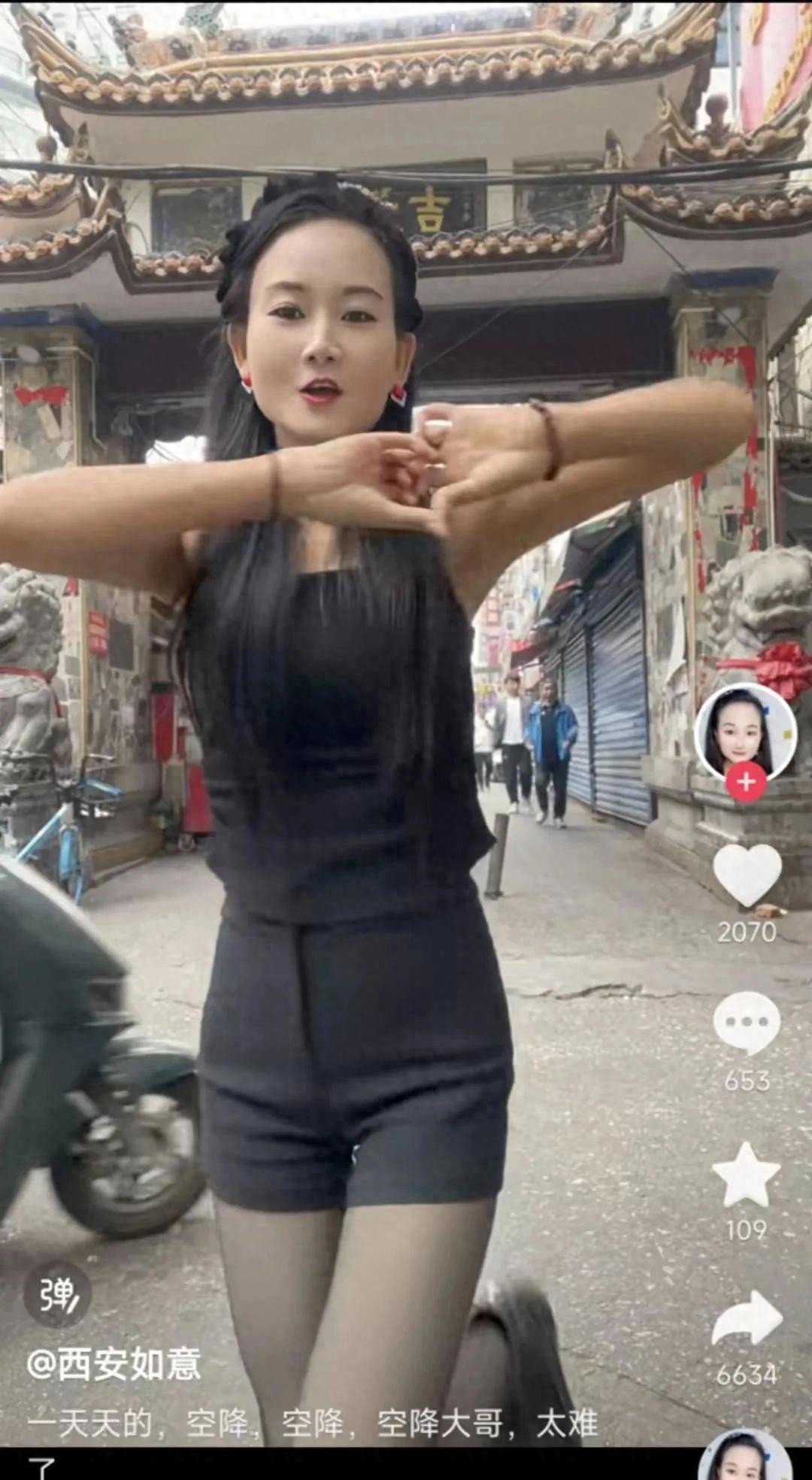The height and width of the screenshot is (1480, 812).
Task: Like this video with the heart icon
Action: pos(747,874)
